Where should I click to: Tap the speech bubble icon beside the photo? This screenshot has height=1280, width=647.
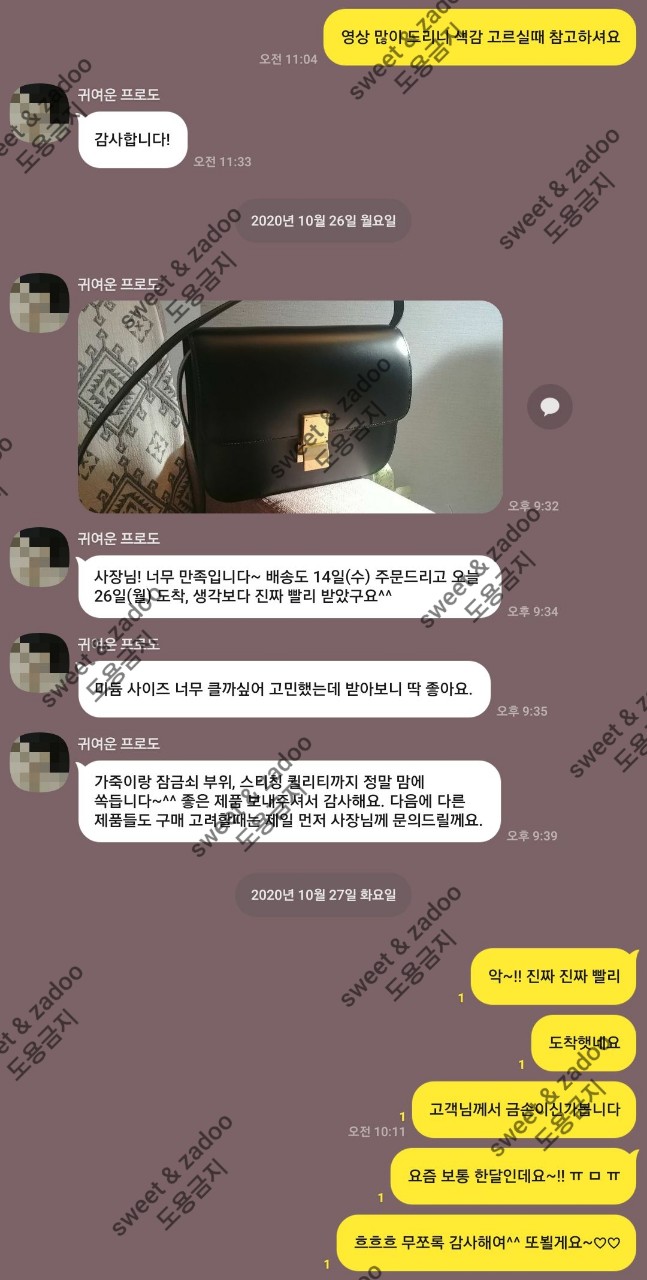pos(549,406)
